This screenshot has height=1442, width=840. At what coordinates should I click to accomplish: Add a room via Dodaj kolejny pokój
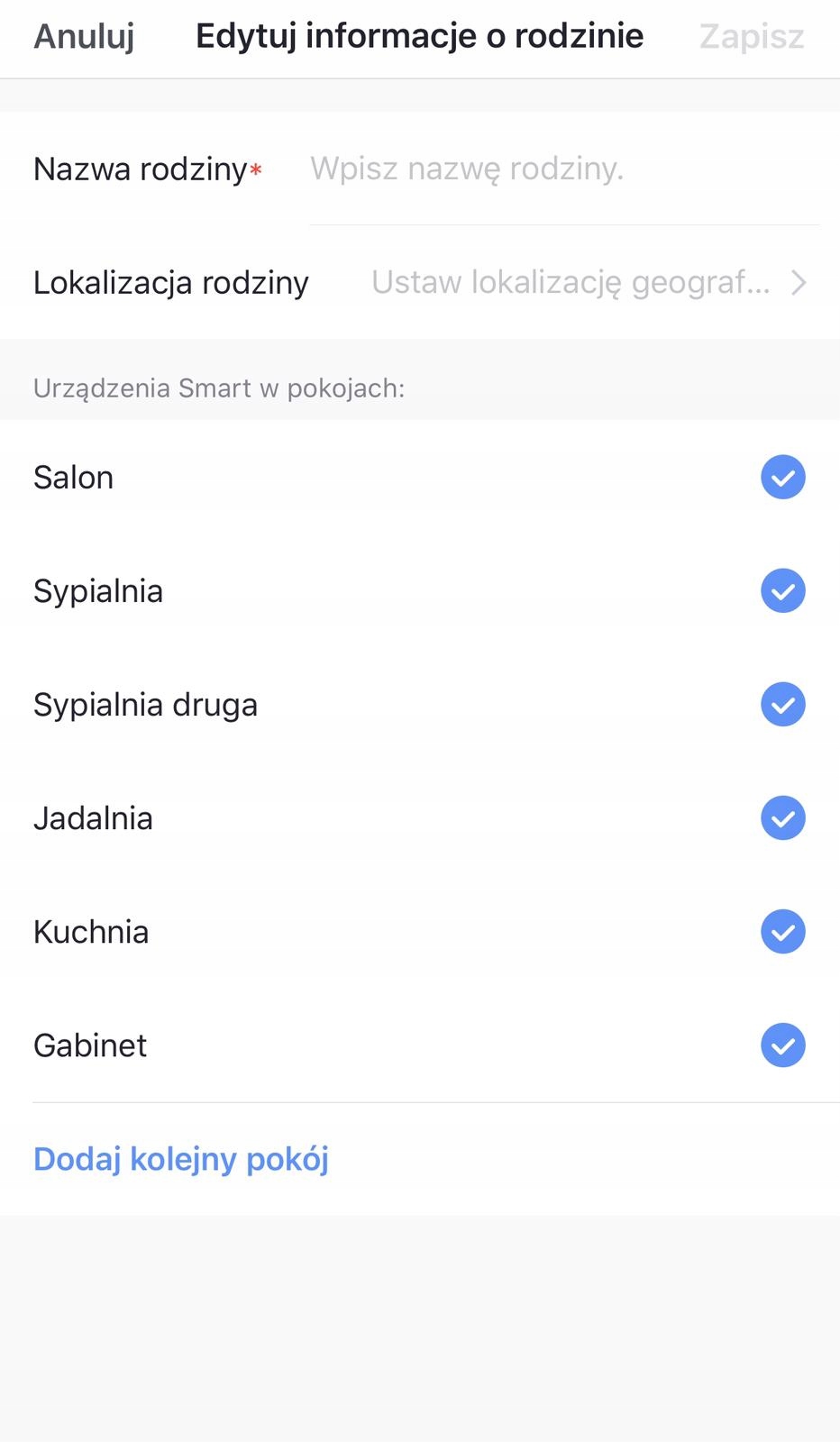(181, 1159)
